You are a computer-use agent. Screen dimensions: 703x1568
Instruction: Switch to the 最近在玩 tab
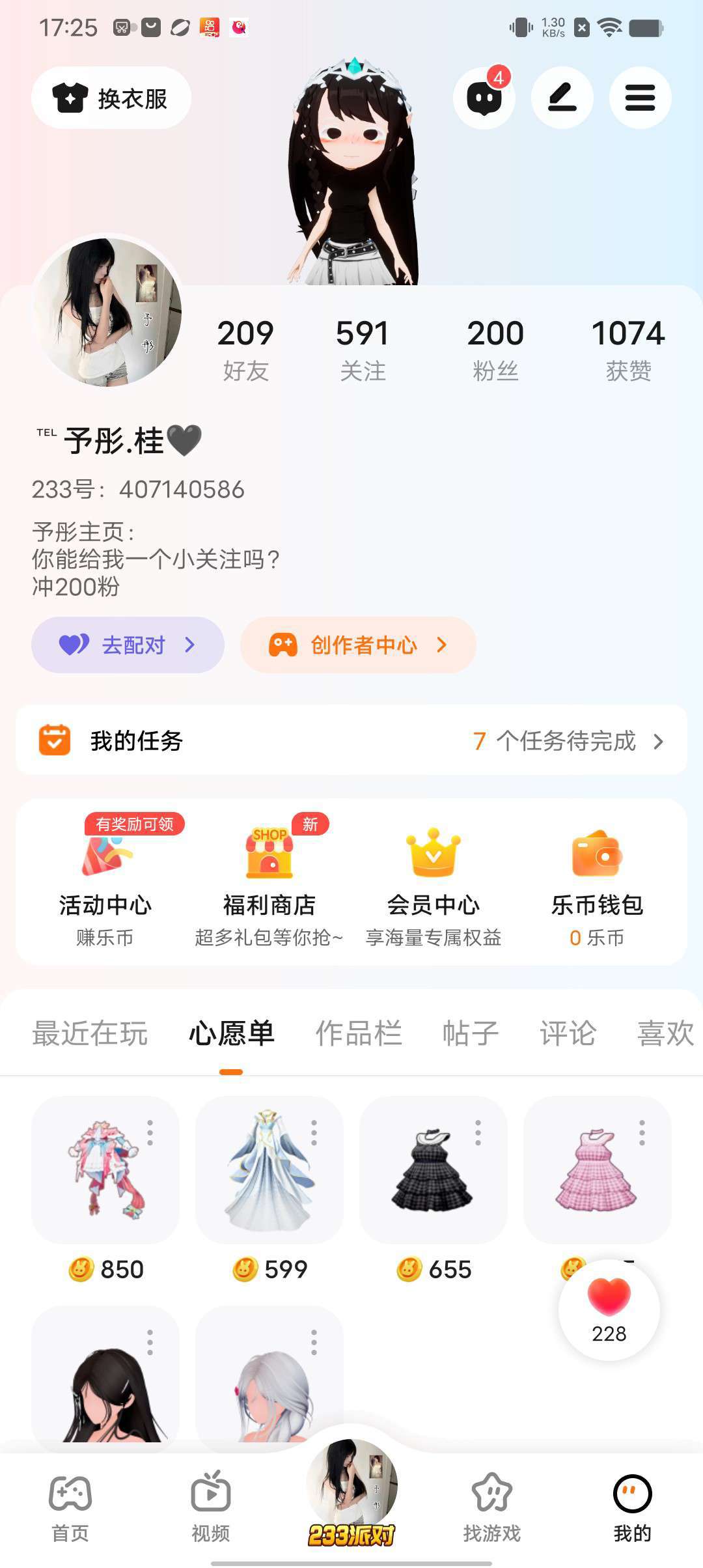click(90, 1033)
